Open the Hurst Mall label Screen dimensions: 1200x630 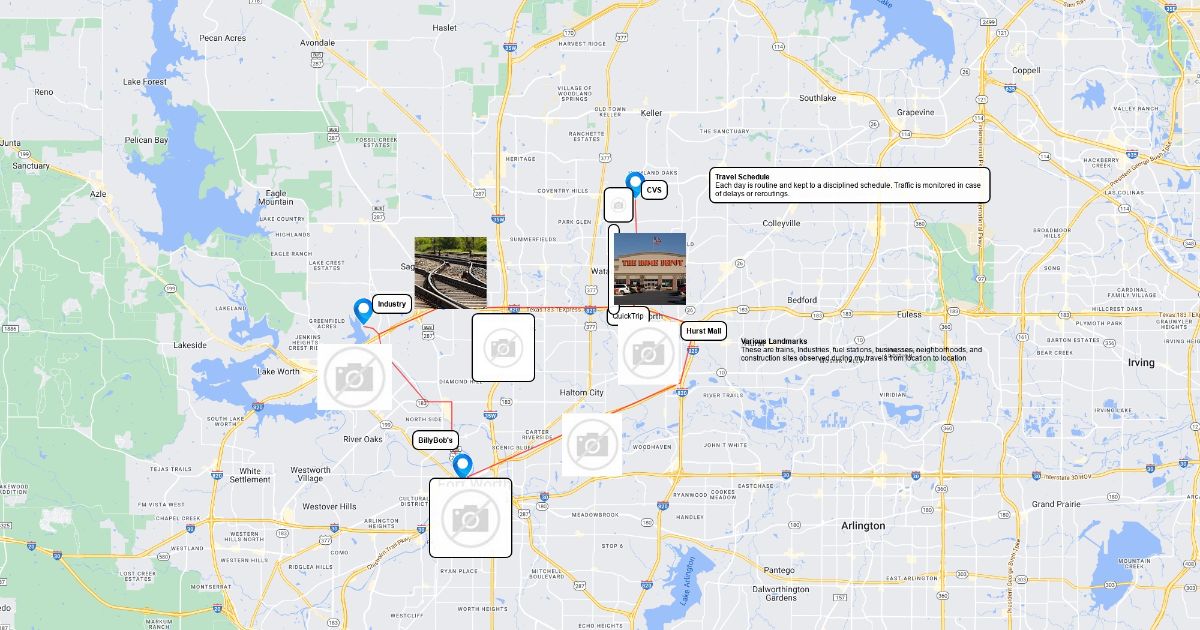[x=703, y=331]
